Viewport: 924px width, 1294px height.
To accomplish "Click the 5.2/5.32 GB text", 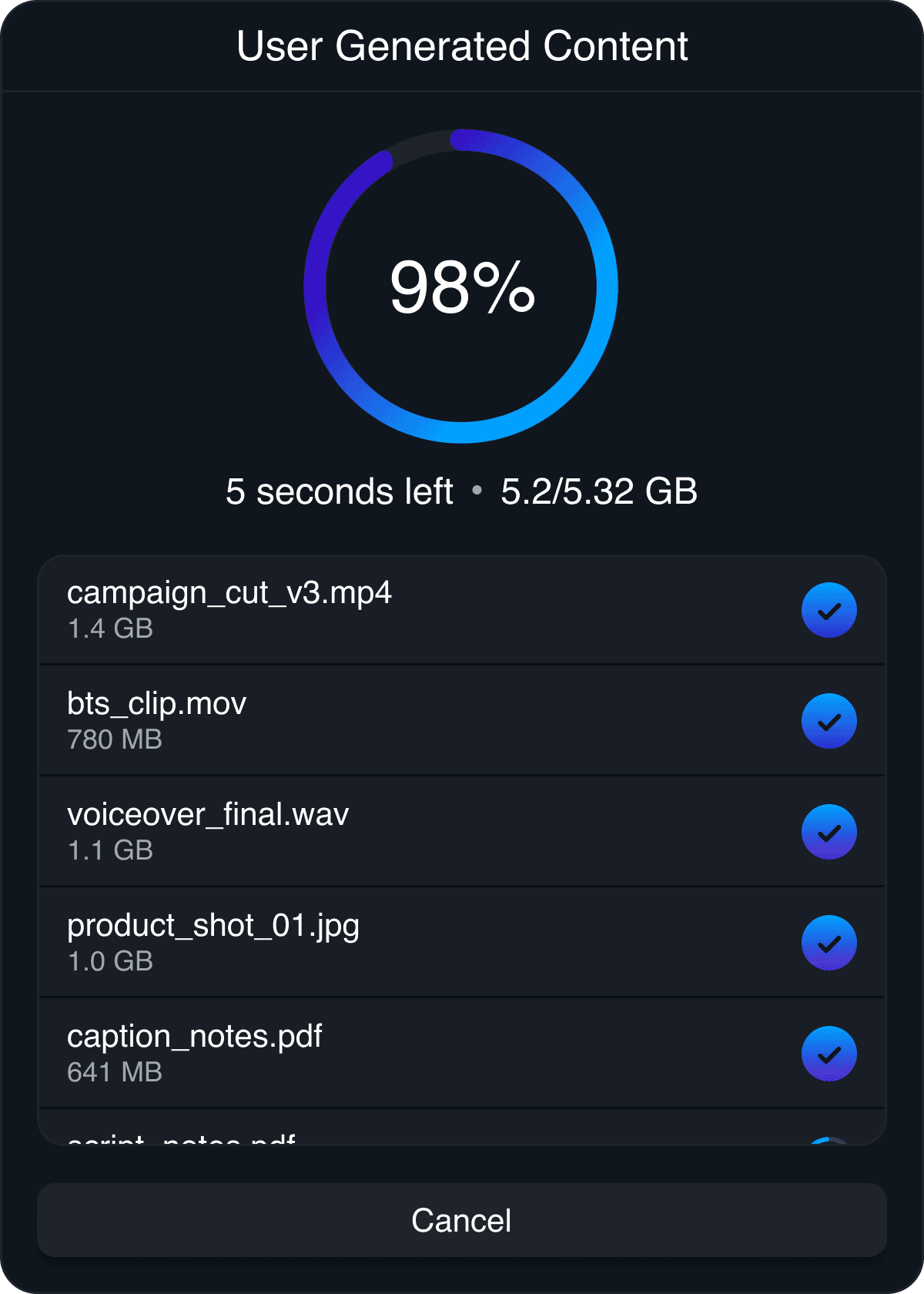I will (600, 491).
